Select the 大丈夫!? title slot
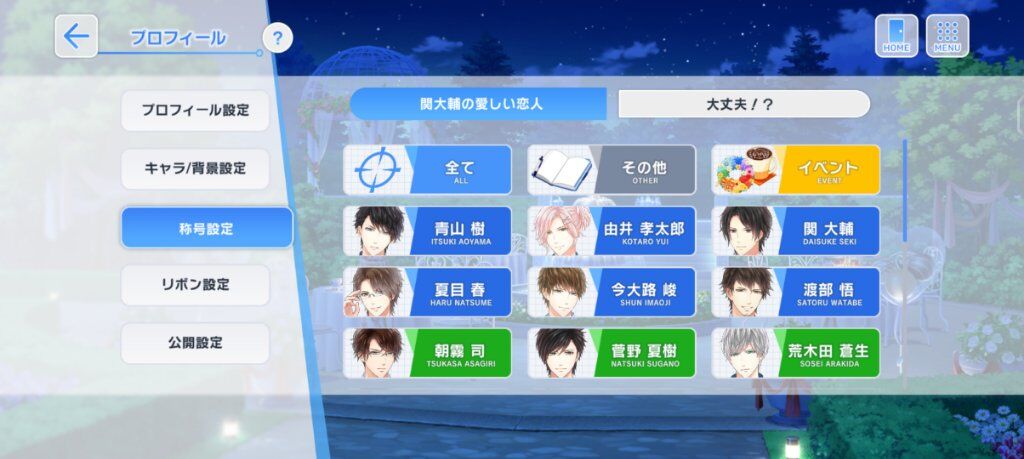The image size is (1024, 459). [744, 104]
